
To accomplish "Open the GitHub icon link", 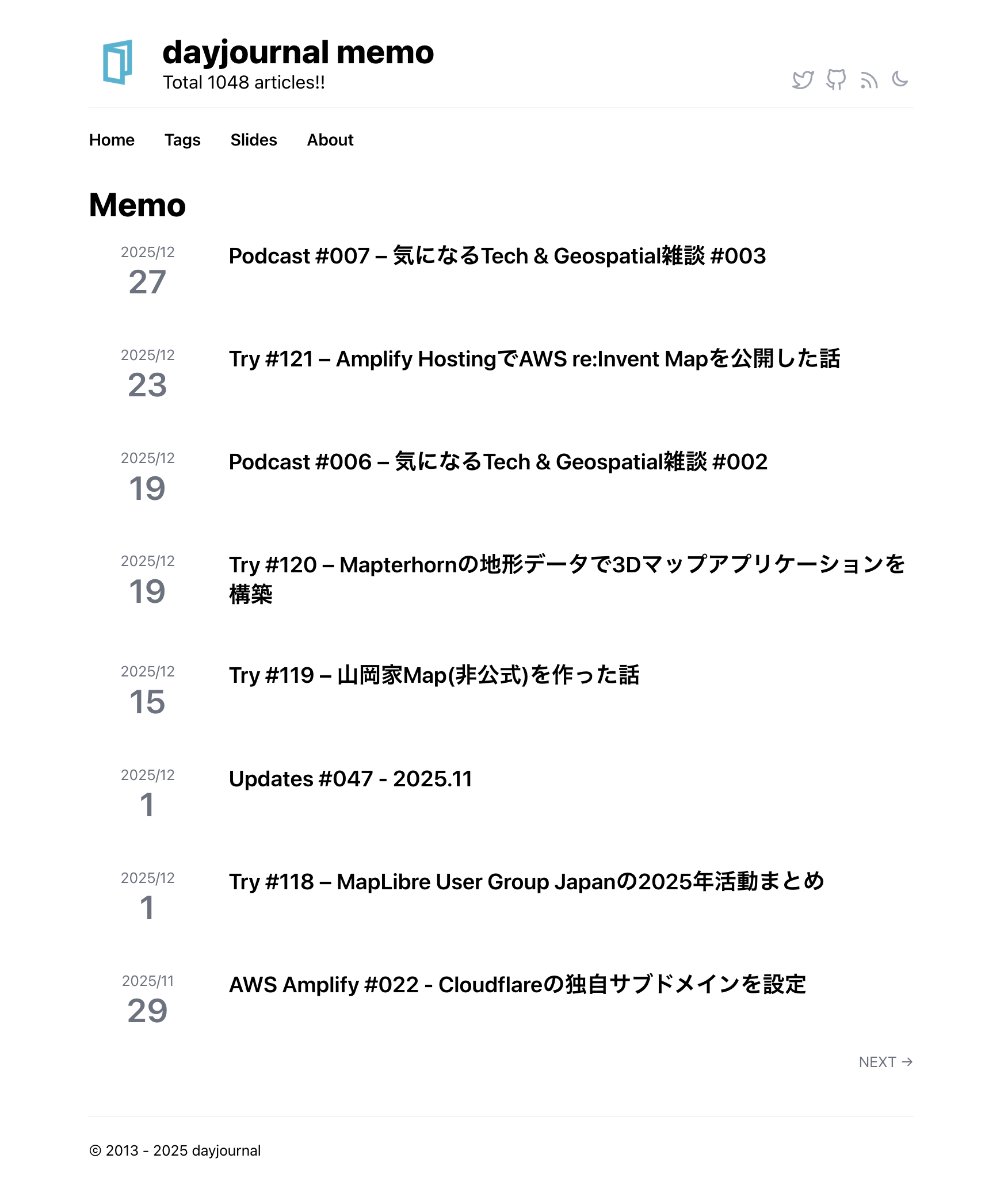I will pos(836,80).
